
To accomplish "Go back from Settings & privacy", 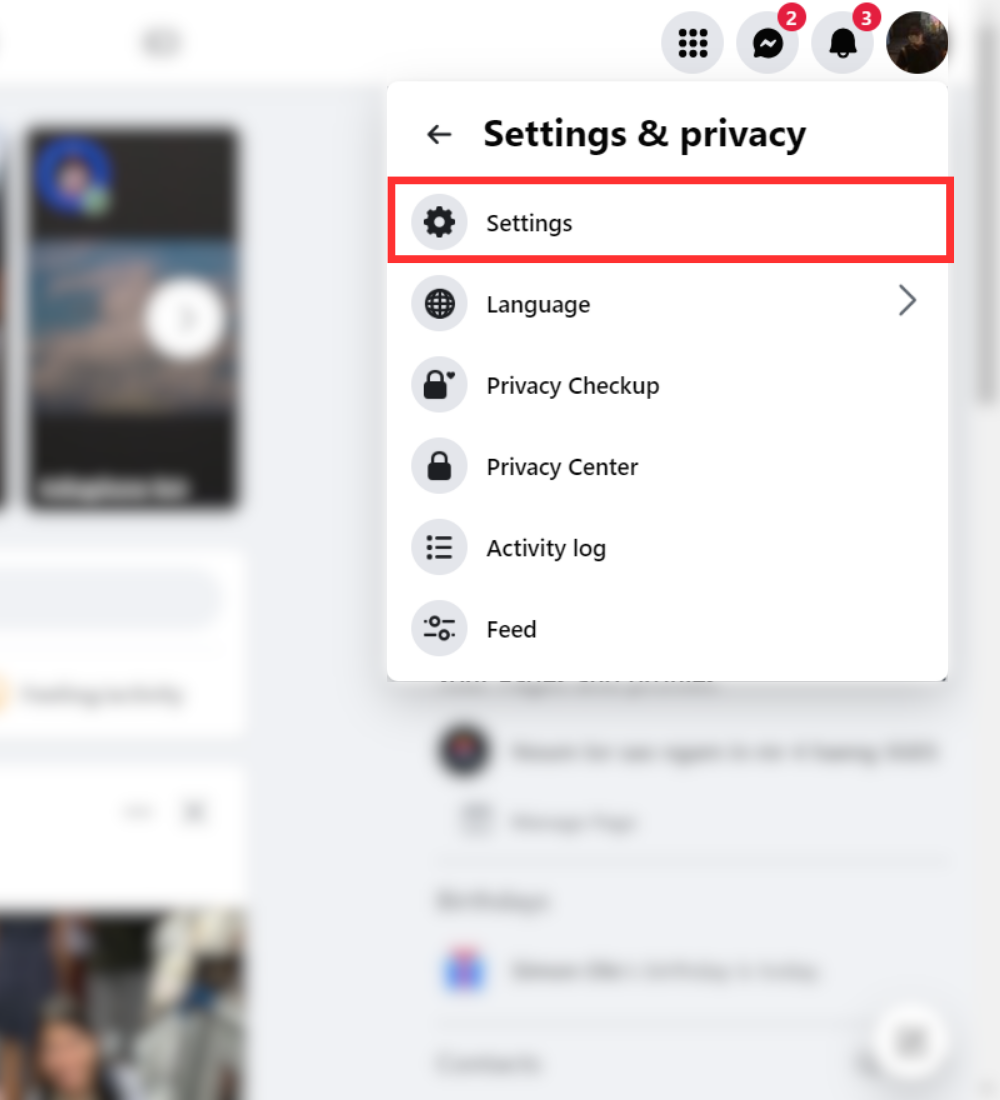I will [x=439, y=134].
